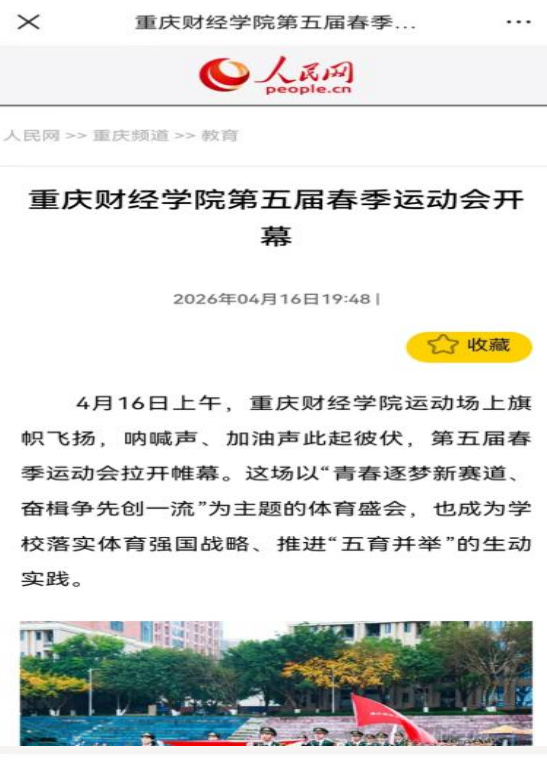Open the 教育 breadcrumb link

(219, 136)
